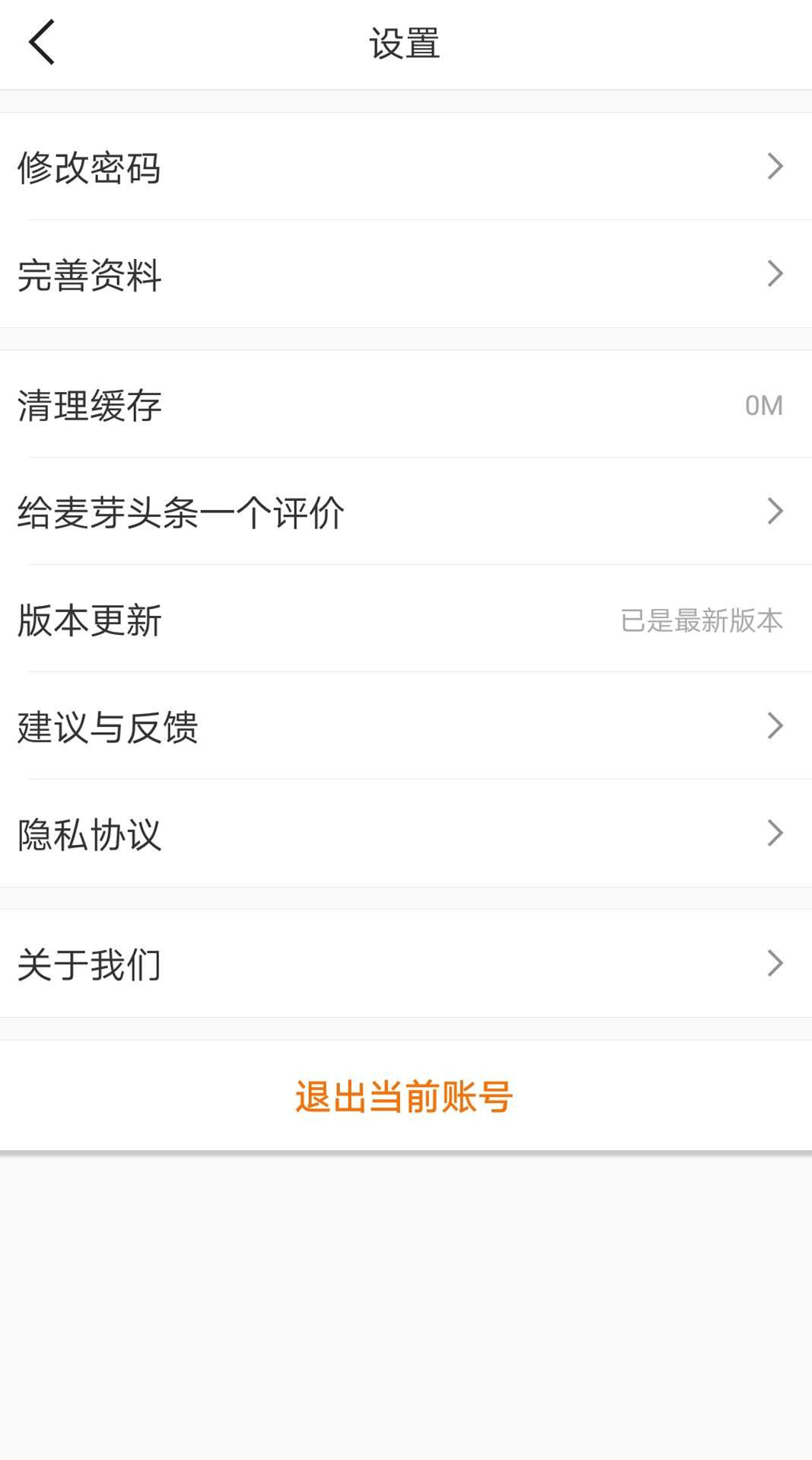Screen dimensions: 812x1460
Task: Check 版本更新 for updates
Action: pos(405,620)
